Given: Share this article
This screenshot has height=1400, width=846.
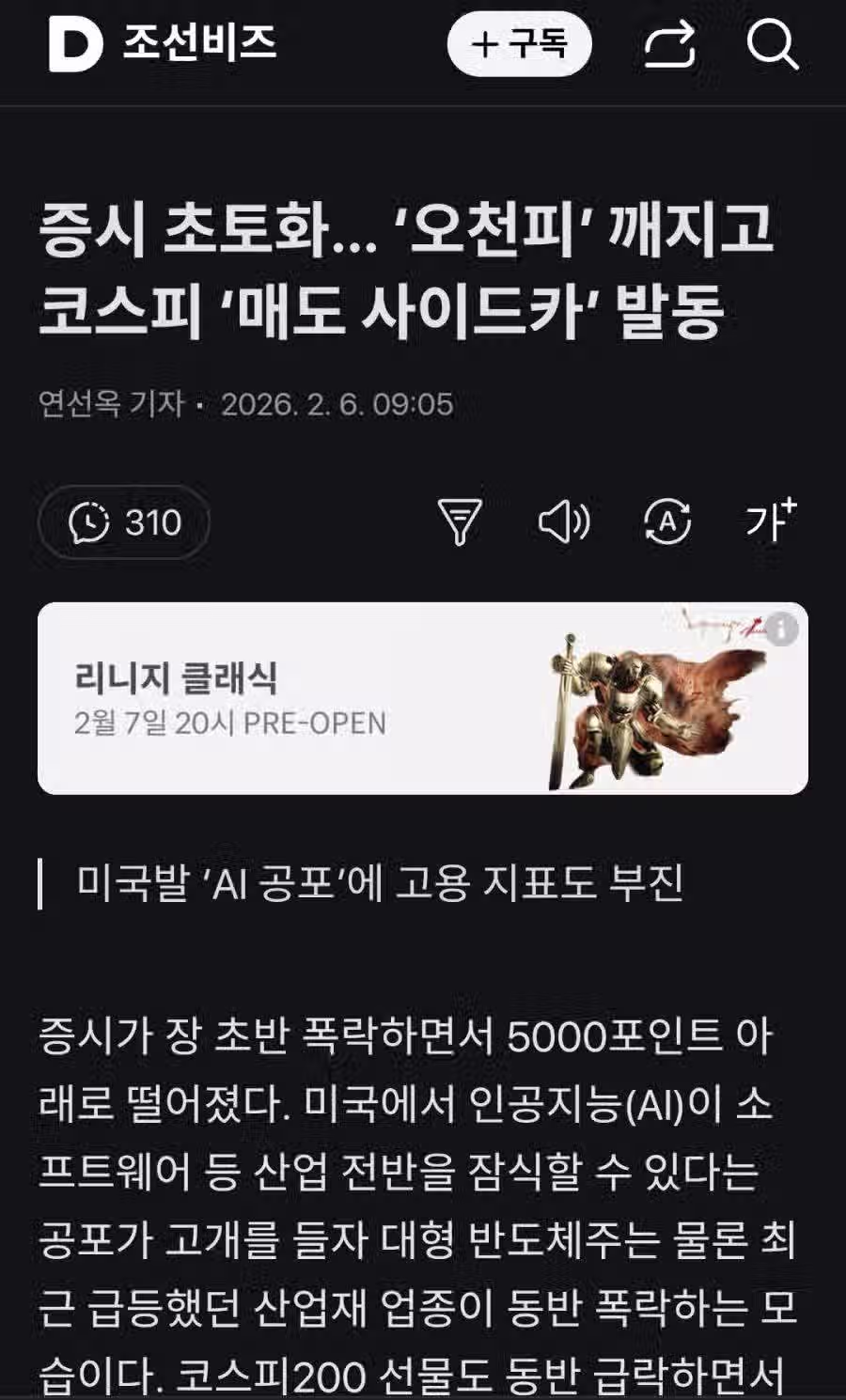Looking at the screenshot, I should (669, 44).
